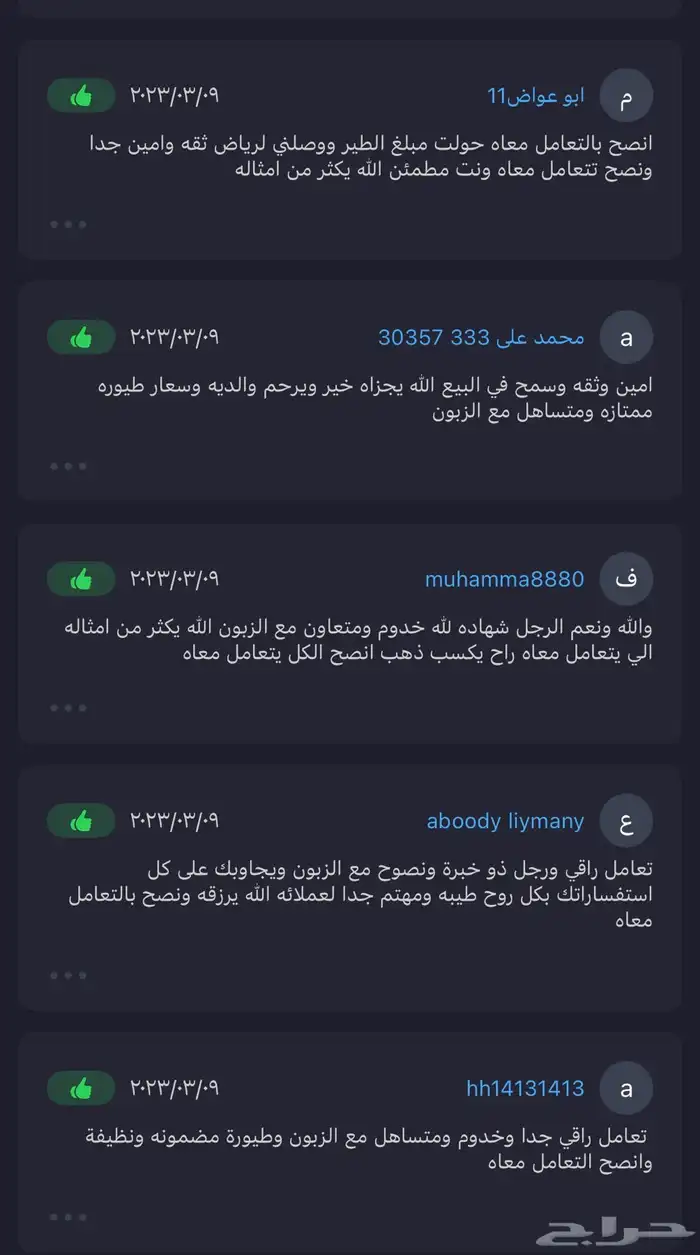
Task: Open aboody liymany's profile
Action: 505,822
